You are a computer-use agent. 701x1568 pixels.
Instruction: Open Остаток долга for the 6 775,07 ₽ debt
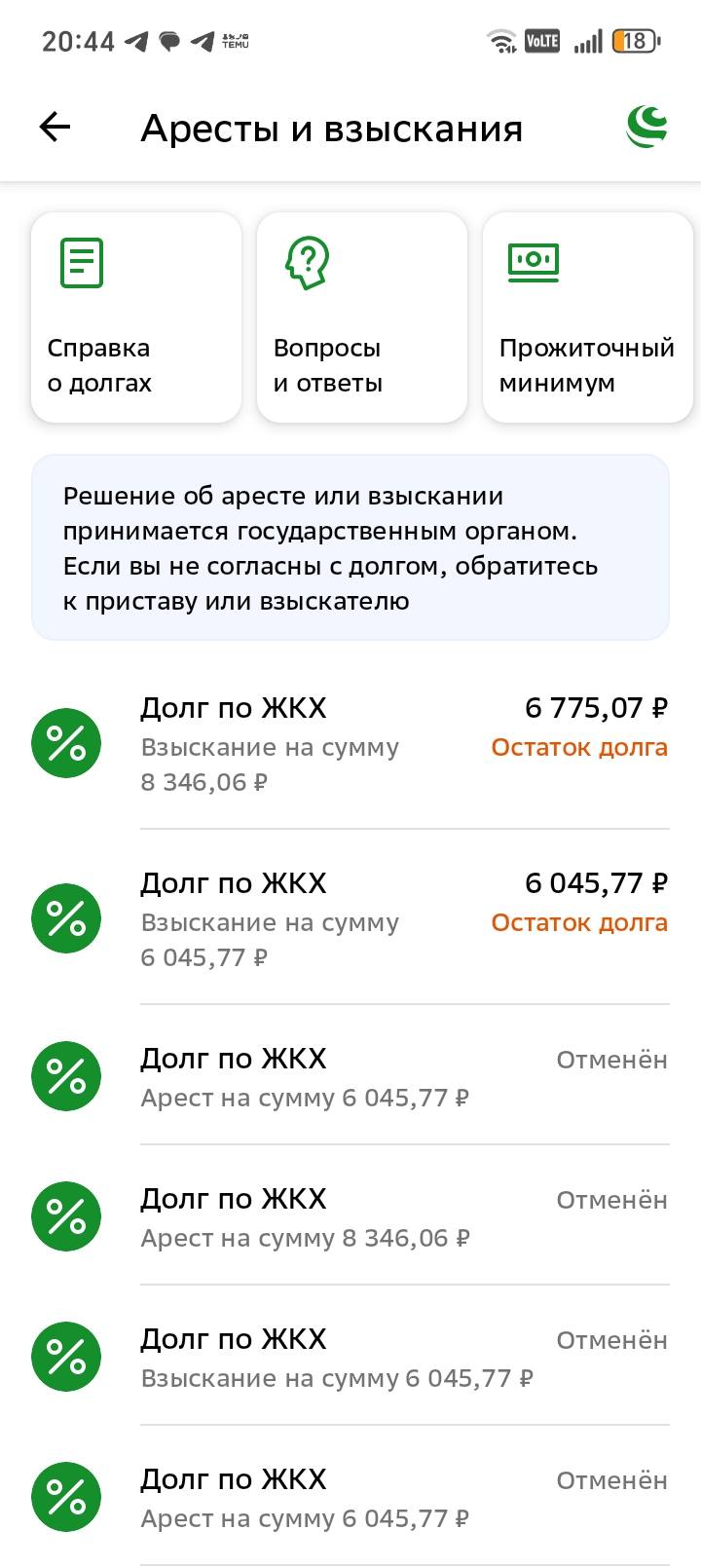[x=578, y=748]
